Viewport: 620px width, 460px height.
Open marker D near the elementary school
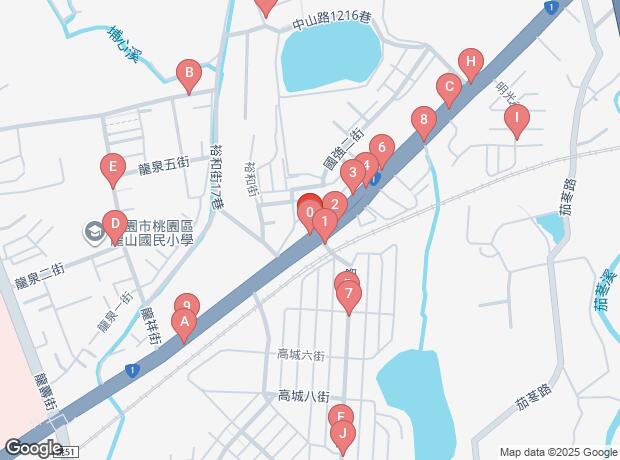115,228
